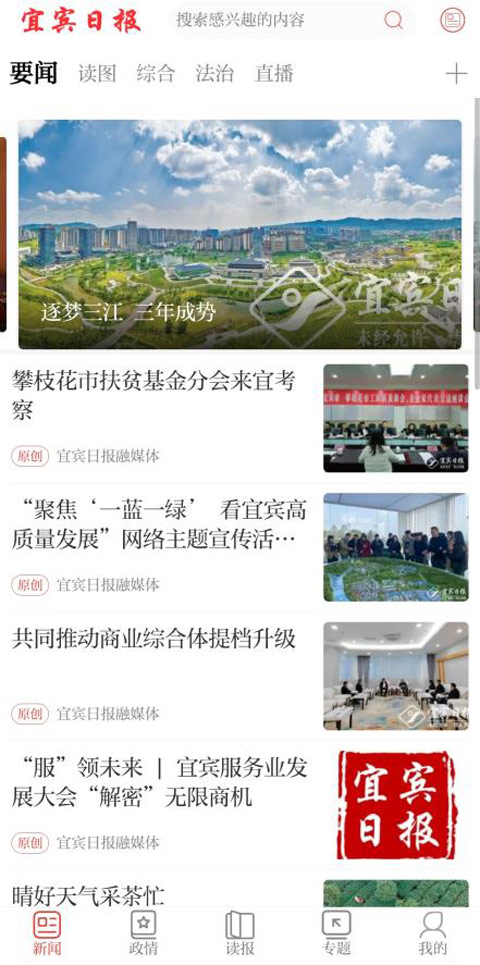The height and width of the screenshot is (965, 480).
Task: Open the 直播 tab
Action: click(274, 74)
